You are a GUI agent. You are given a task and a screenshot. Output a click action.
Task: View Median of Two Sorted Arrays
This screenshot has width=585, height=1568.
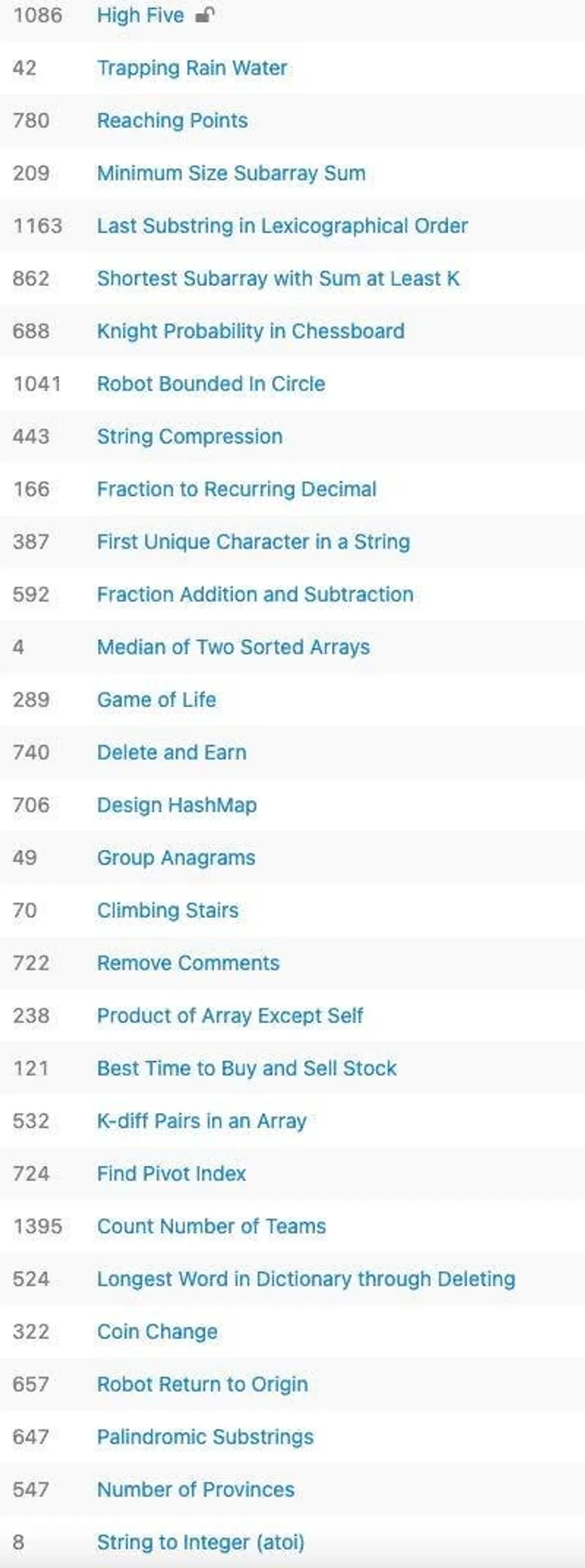233,647
